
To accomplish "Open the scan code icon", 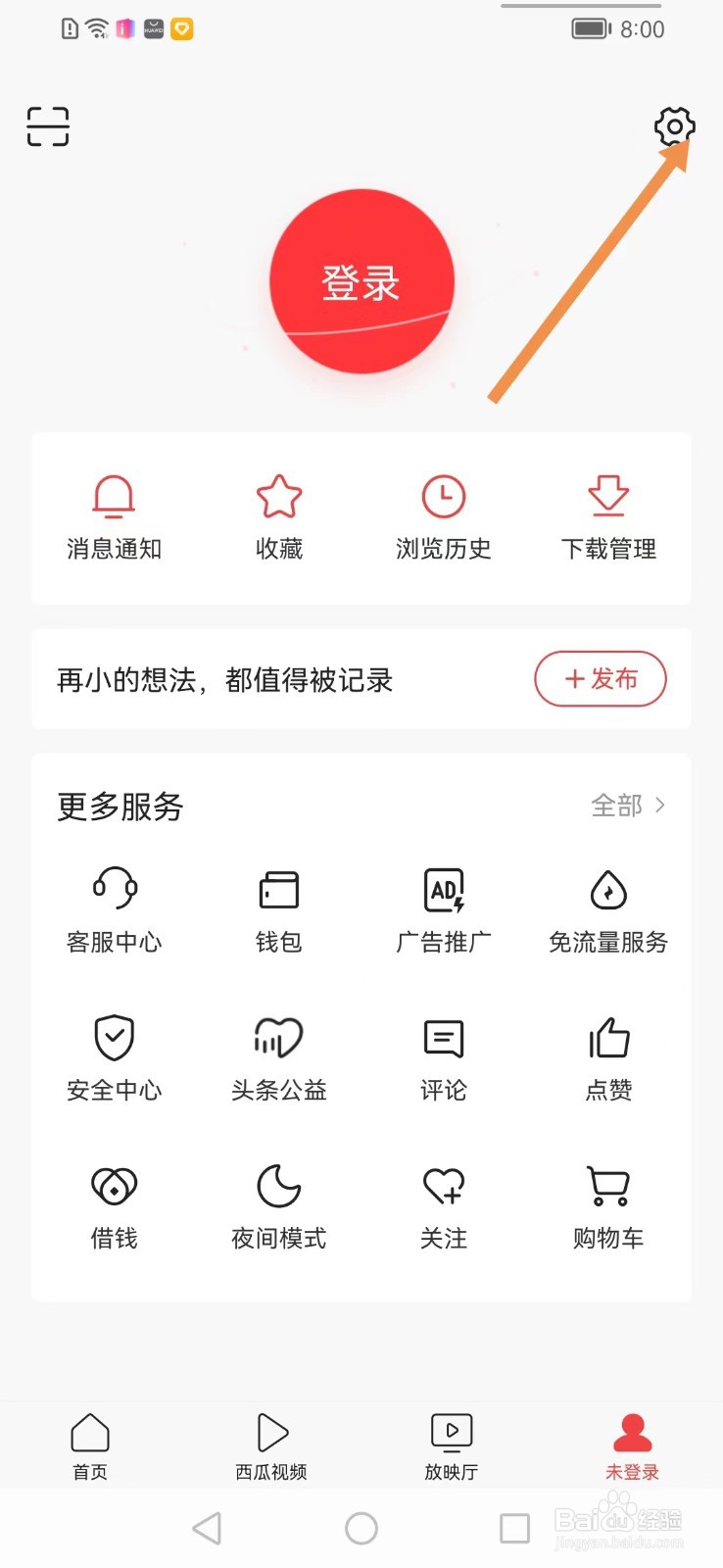I will 48,126.
